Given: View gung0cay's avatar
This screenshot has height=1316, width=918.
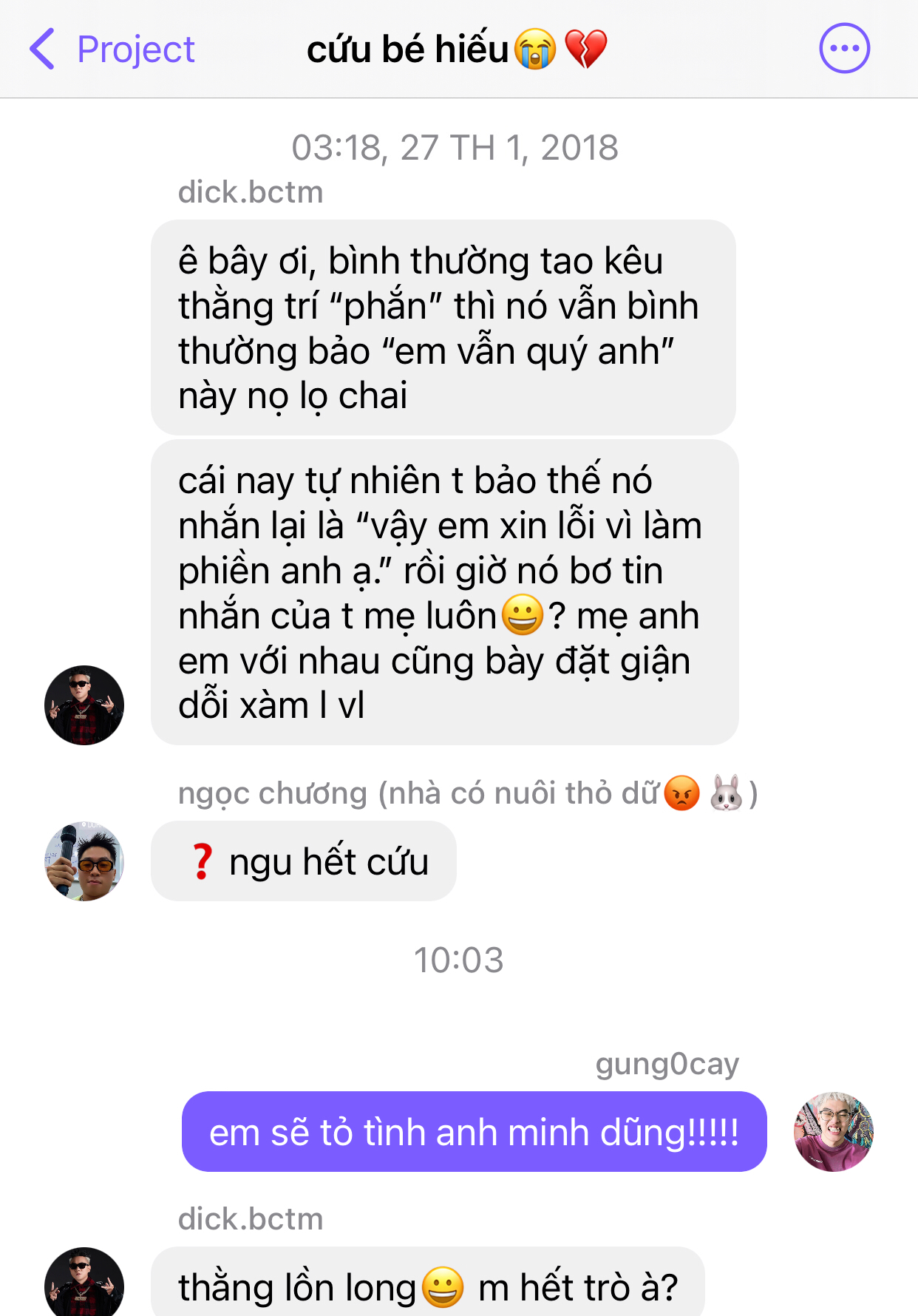Looking at the screenshot, I should coord(833,1131).
